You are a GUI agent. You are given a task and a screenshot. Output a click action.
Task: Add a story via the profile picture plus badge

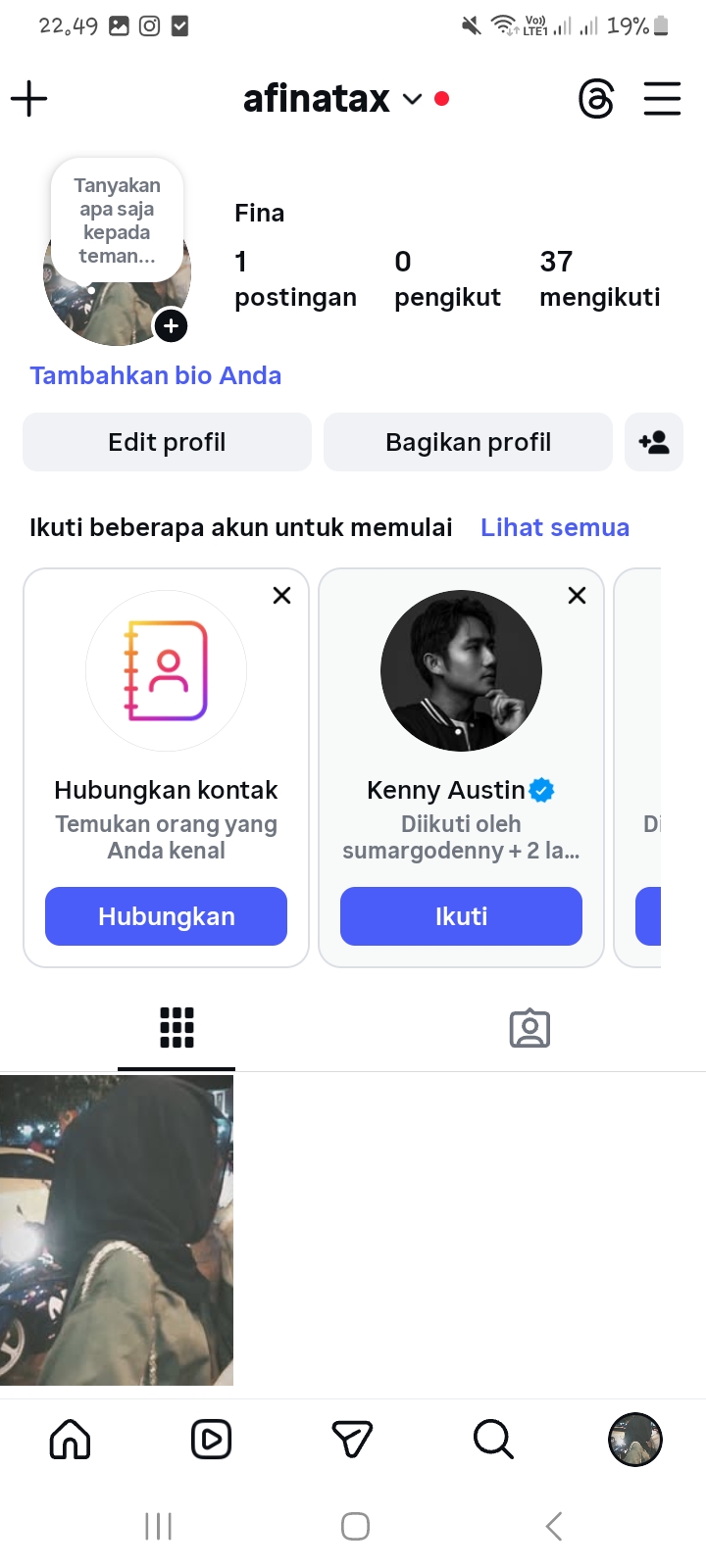point(172,326)
